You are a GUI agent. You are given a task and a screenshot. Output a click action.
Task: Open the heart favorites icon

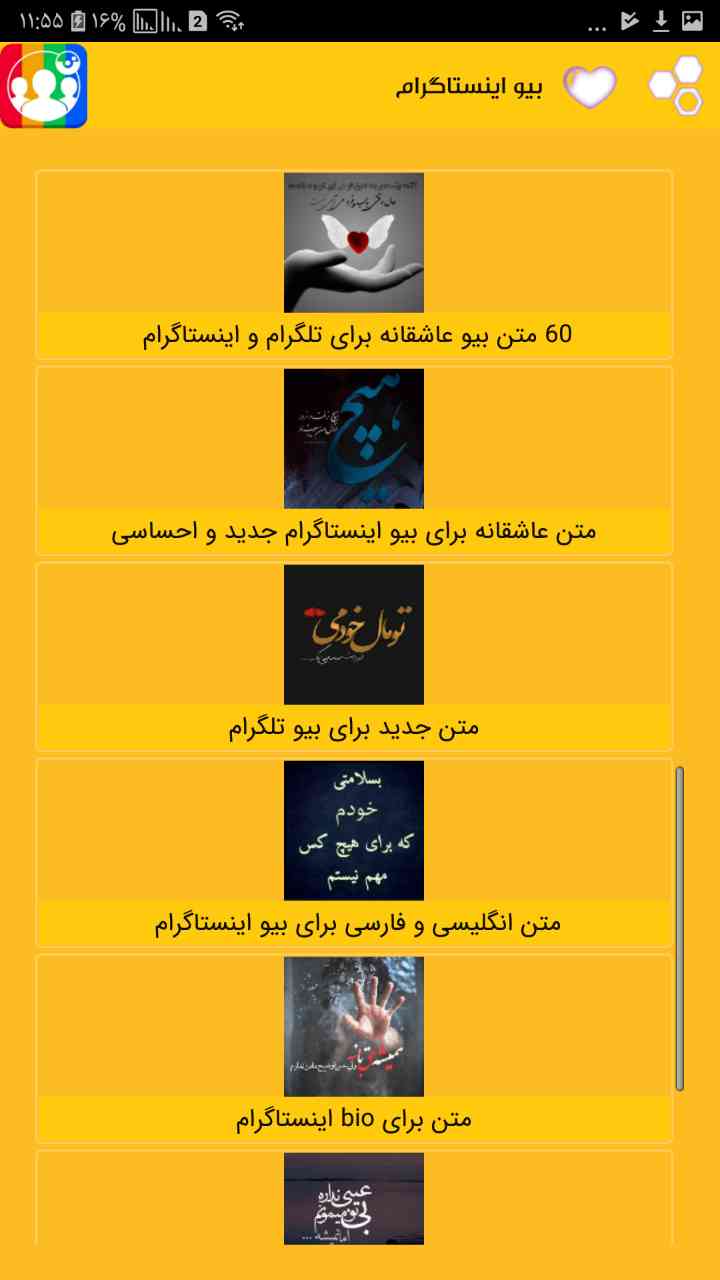(589, 86)
